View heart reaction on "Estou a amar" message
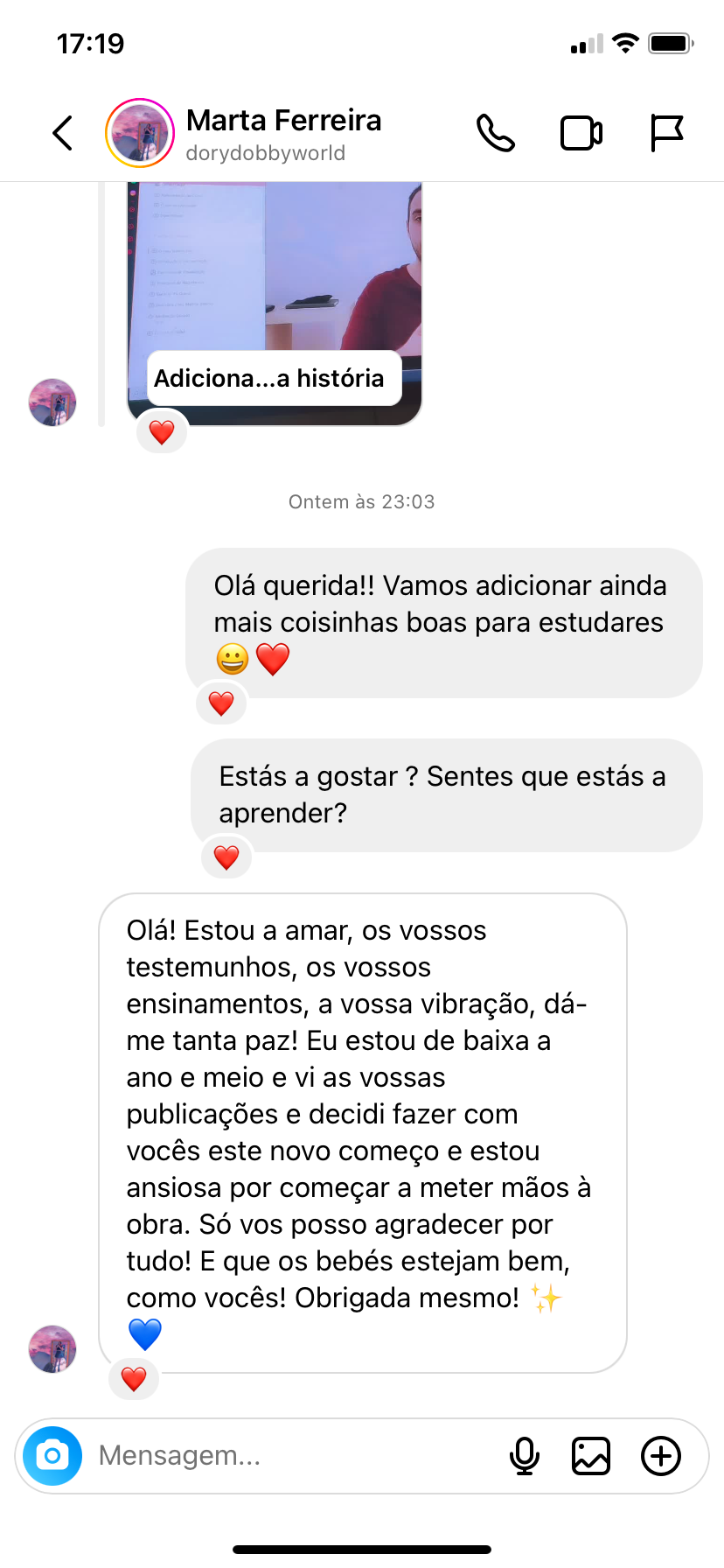This screenshot has width=724, height=1568. point(134,1379)
